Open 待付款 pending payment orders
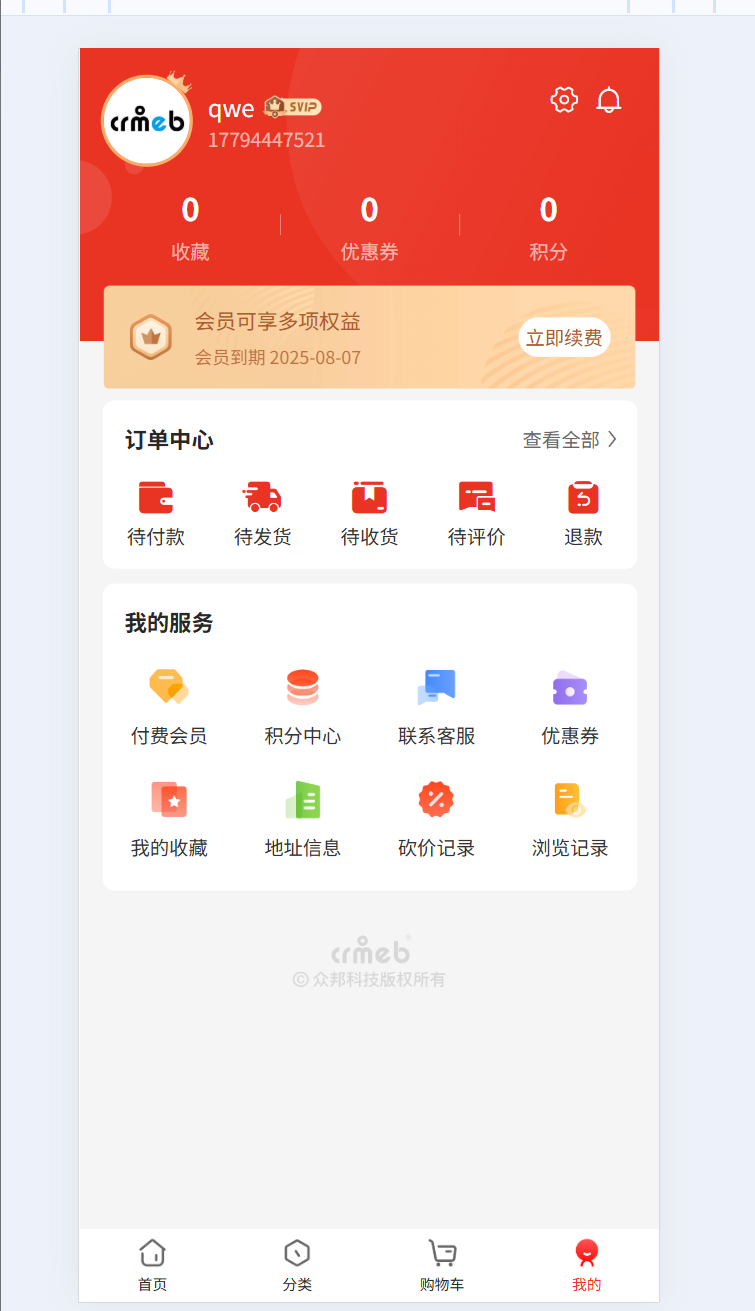Image resolution: width=755 pixels, height=1311 pixels. click(x=156, y=514)
